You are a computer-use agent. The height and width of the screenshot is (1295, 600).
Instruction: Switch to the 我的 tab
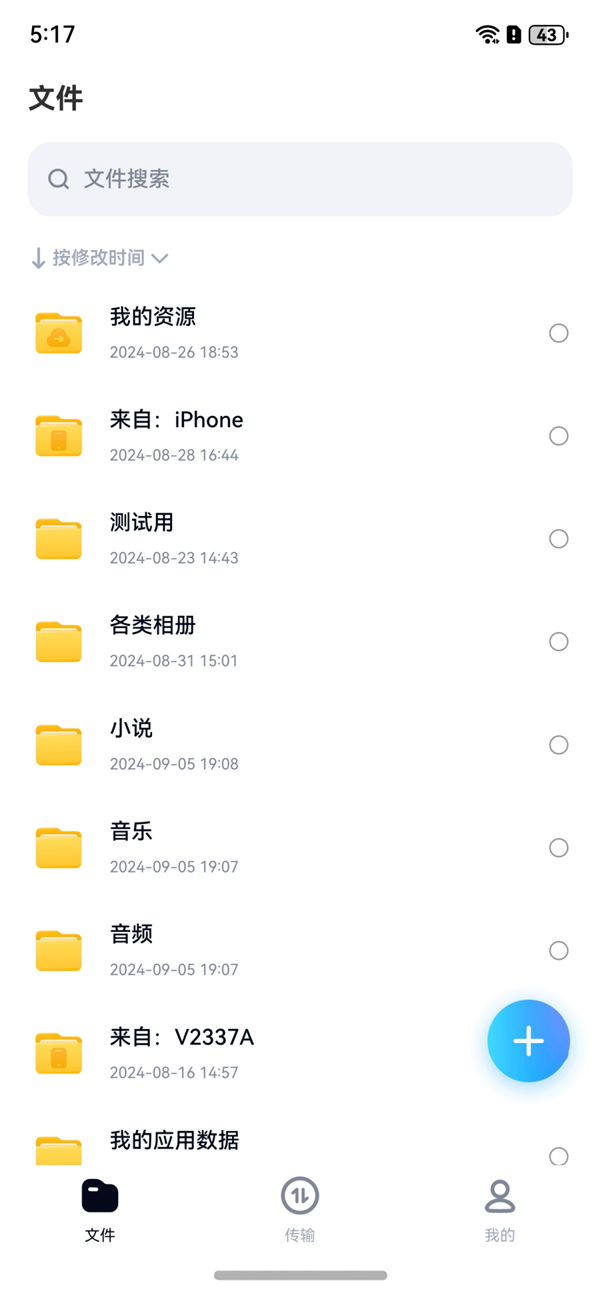tap(500, 1208)
